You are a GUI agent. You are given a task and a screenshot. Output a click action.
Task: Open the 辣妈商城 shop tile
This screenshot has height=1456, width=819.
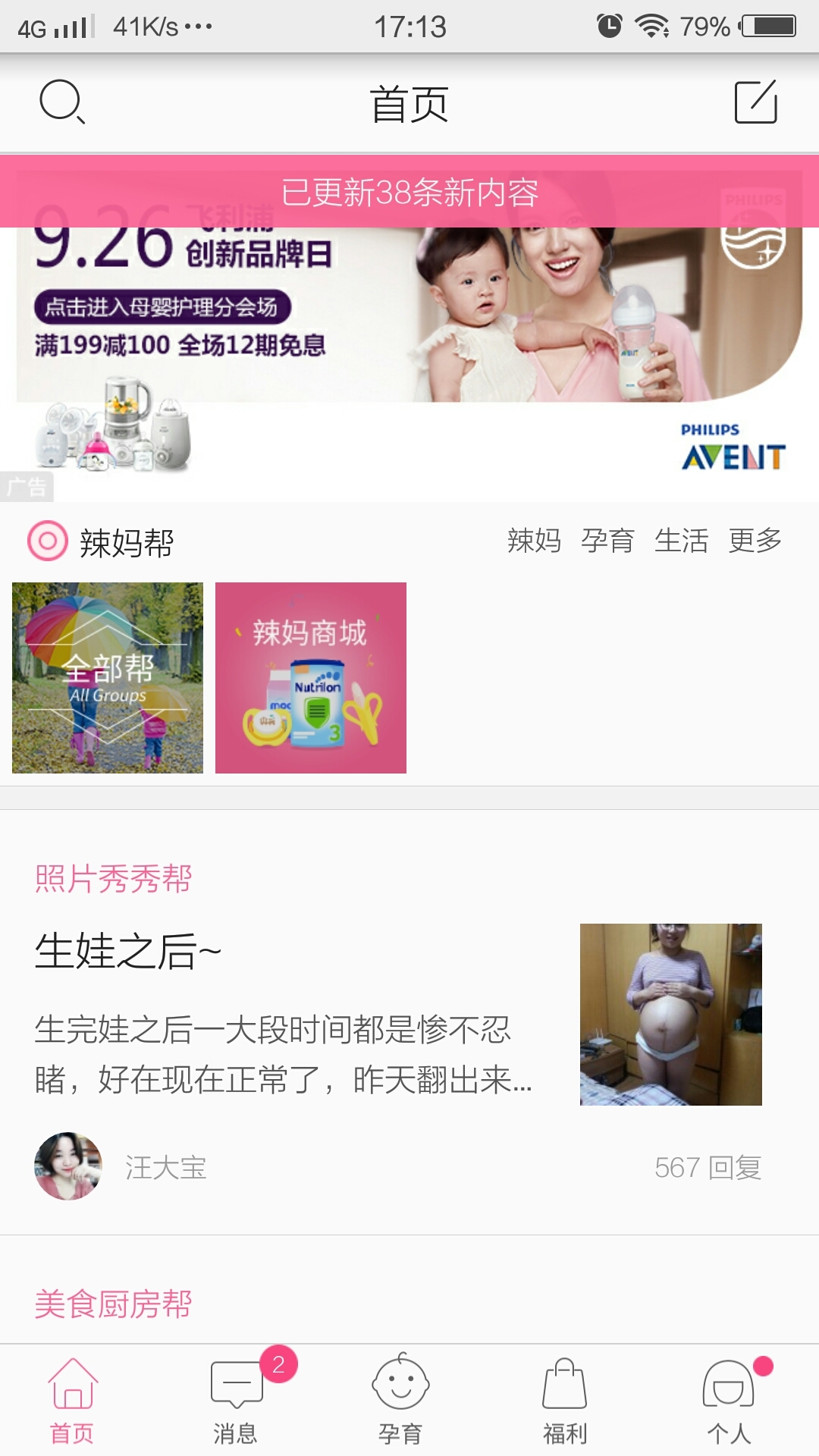pos(311,678)
